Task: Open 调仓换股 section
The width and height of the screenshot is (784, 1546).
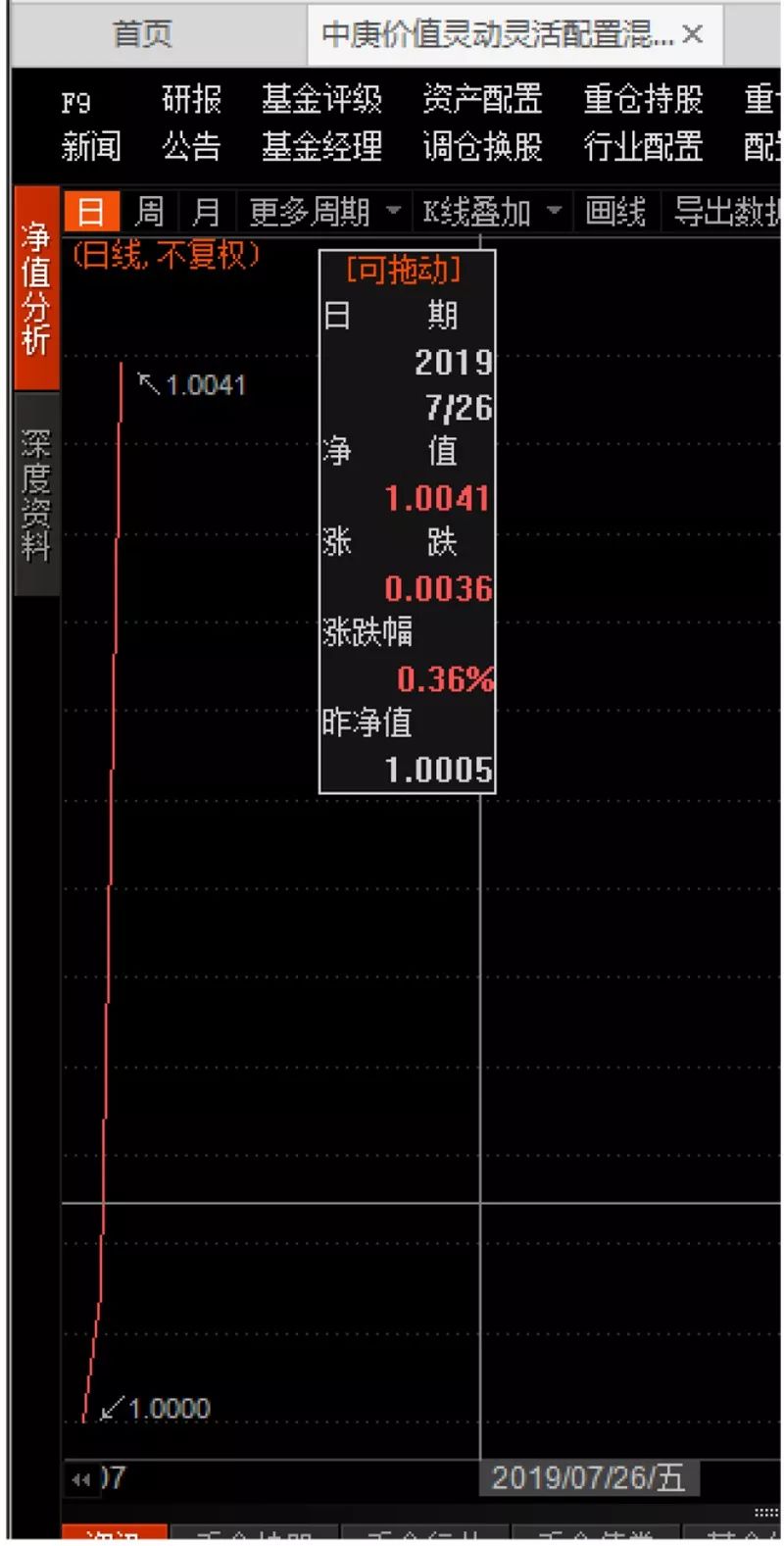Action: 482,147
